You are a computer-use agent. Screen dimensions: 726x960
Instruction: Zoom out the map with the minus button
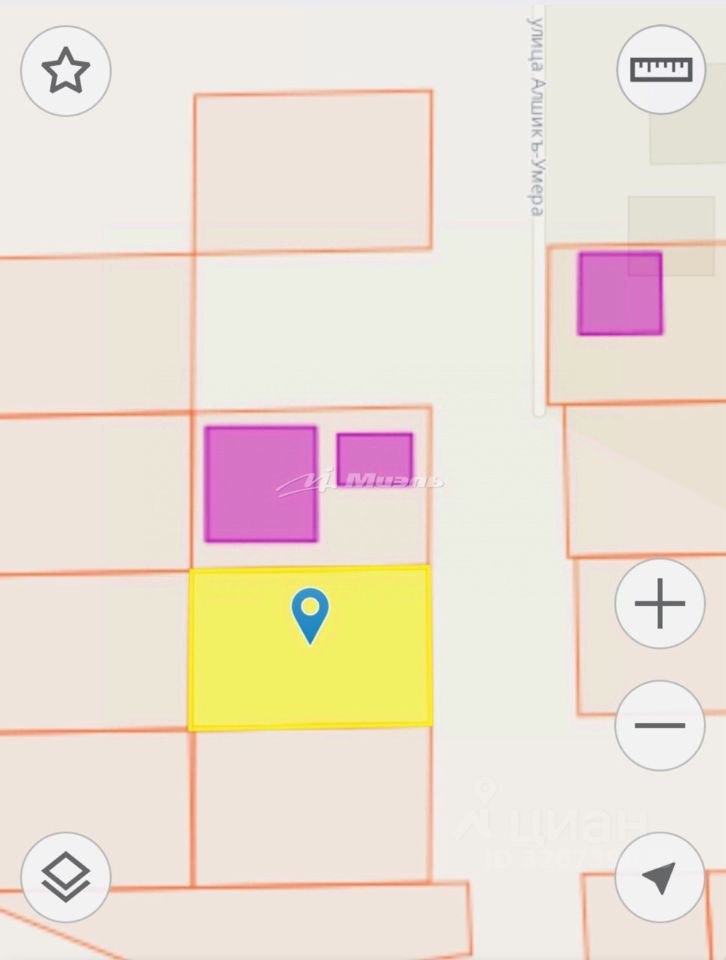point(660,725)
